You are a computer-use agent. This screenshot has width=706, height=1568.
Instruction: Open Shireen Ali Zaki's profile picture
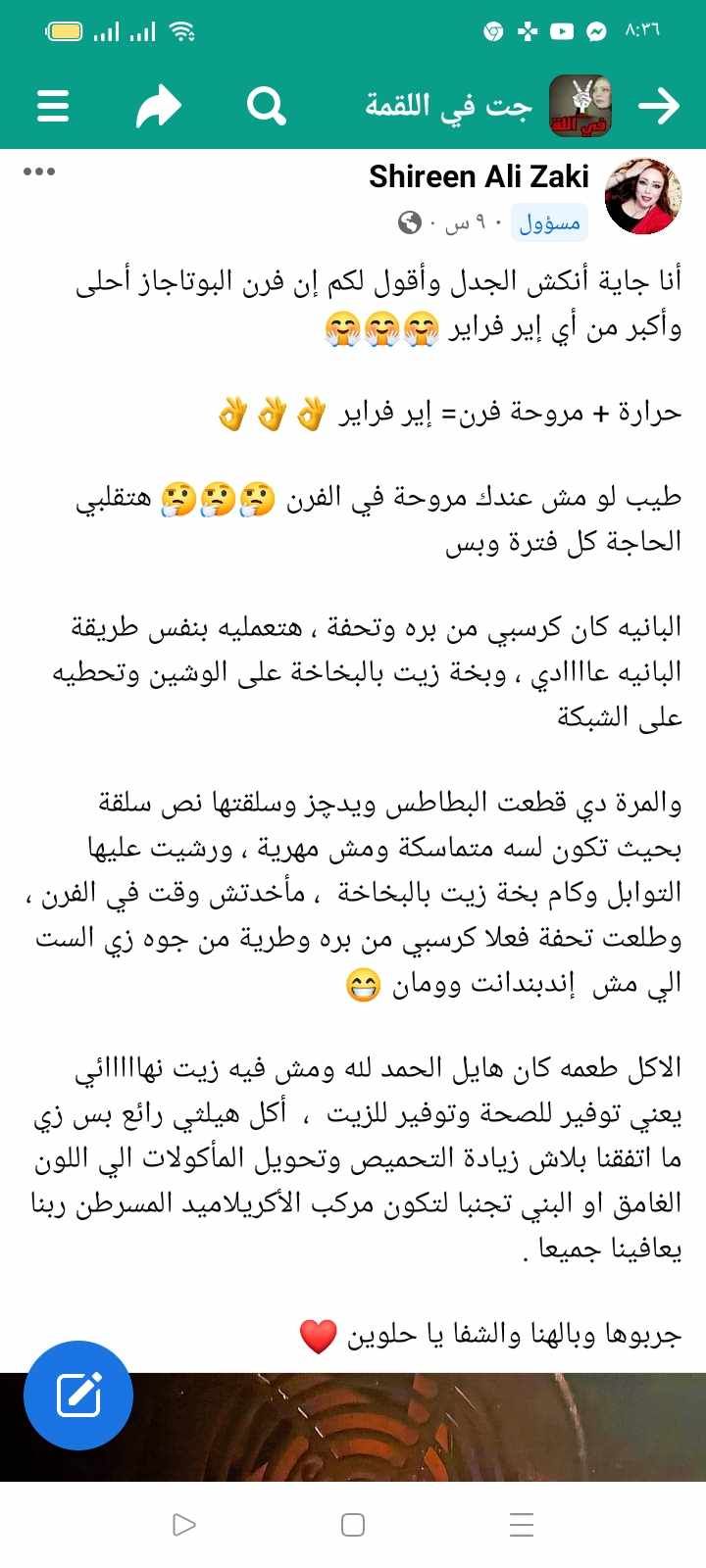click(643, 196)
